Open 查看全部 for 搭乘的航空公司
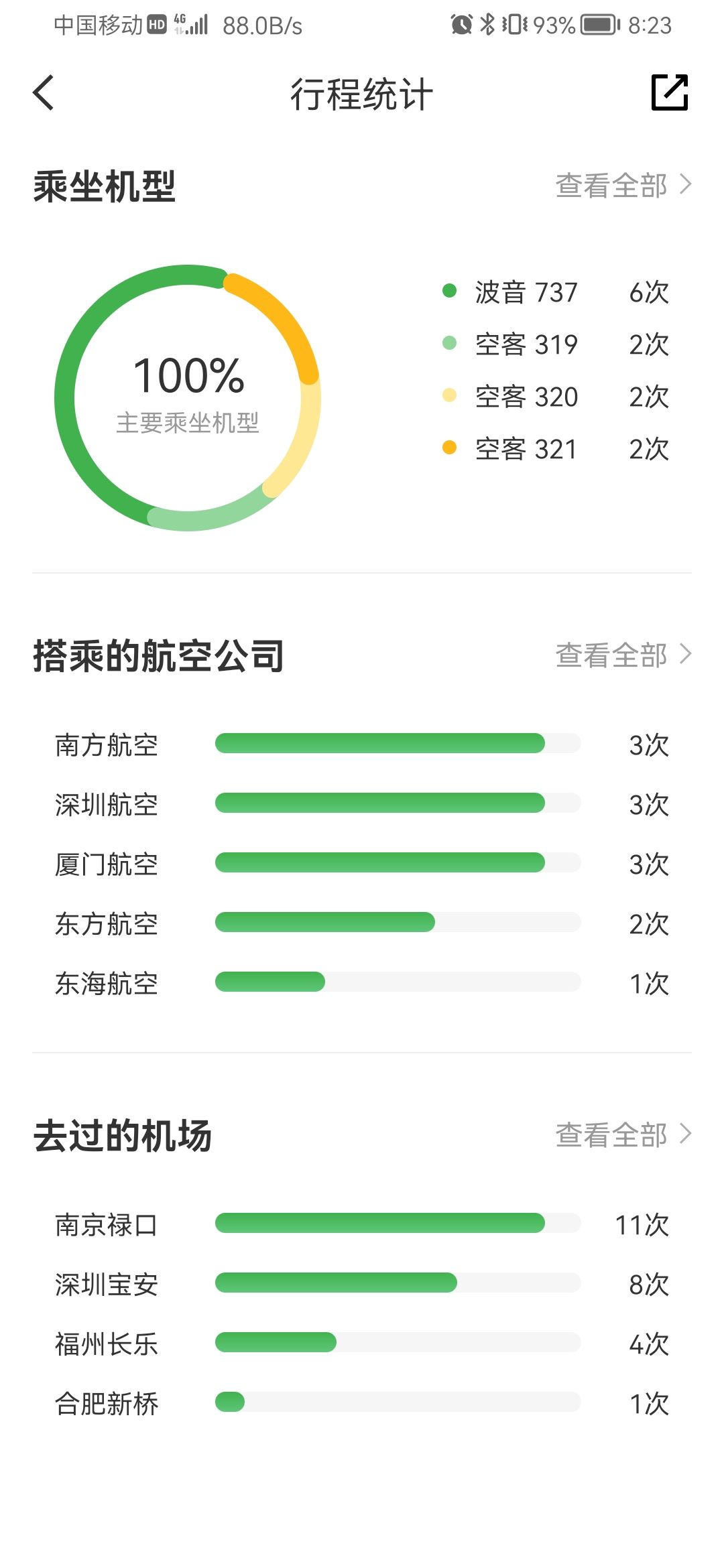The width and height of the screenshot is (724, 1568). coord(623,655)
